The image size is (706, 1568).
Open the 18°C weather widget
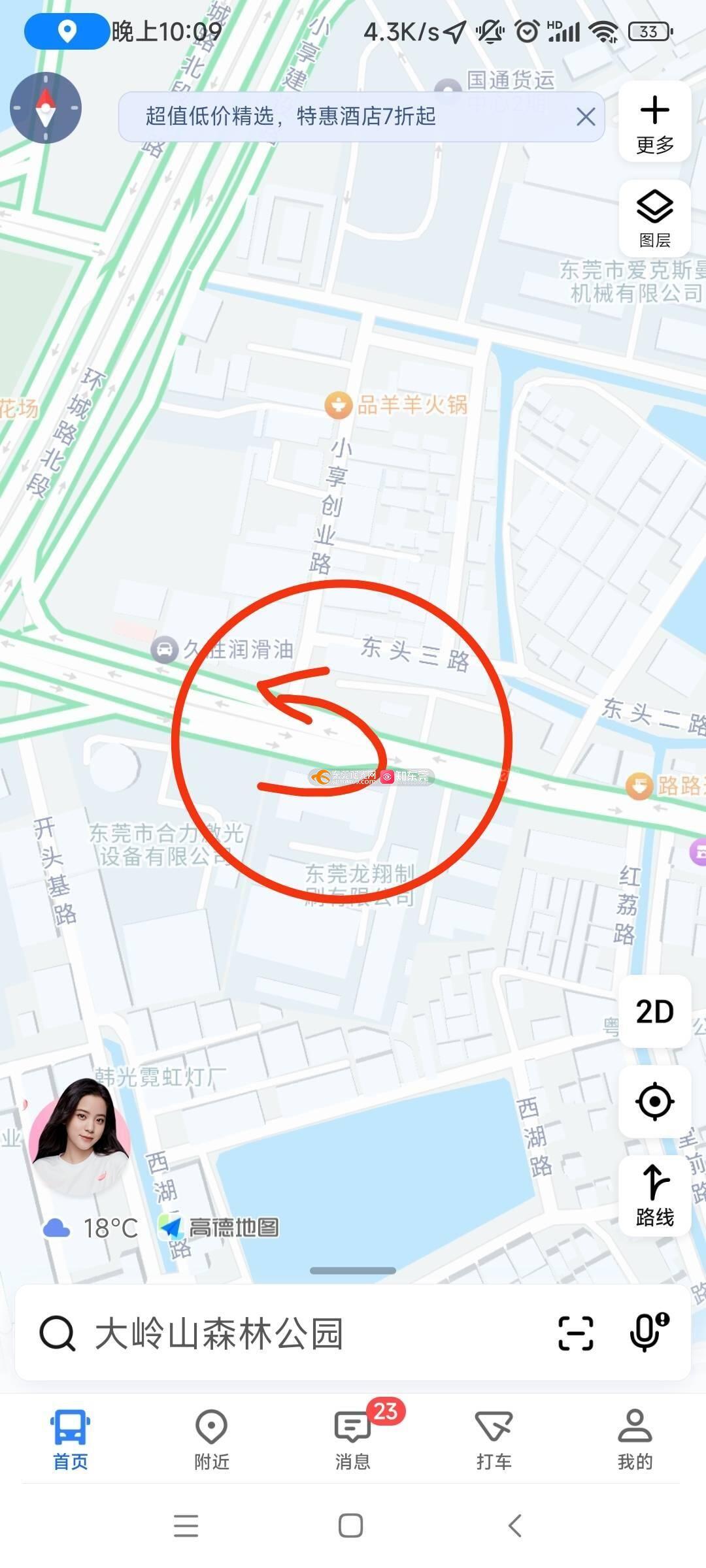(90, 1228)
